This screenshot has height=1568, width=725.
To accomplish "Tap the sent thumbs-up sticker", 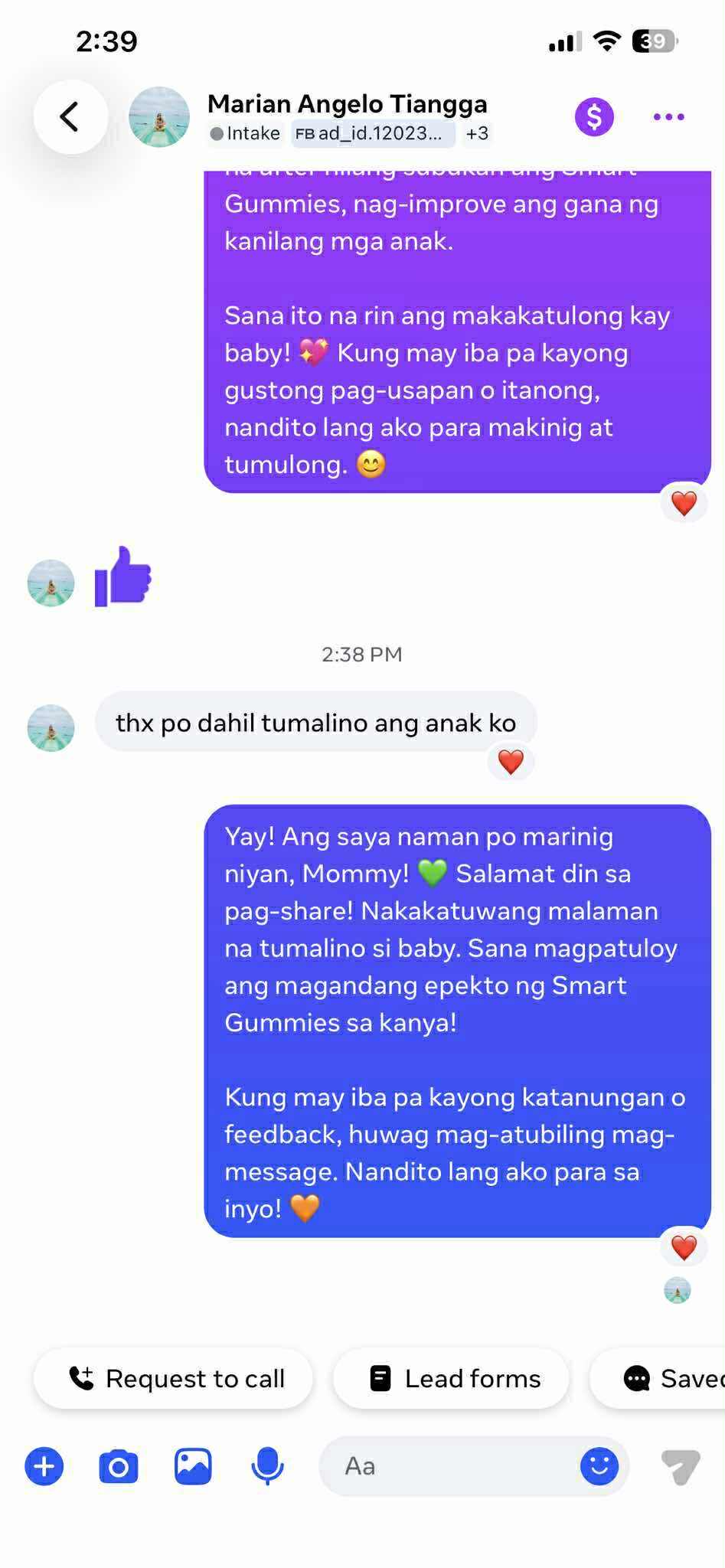I will pos(122,577).
